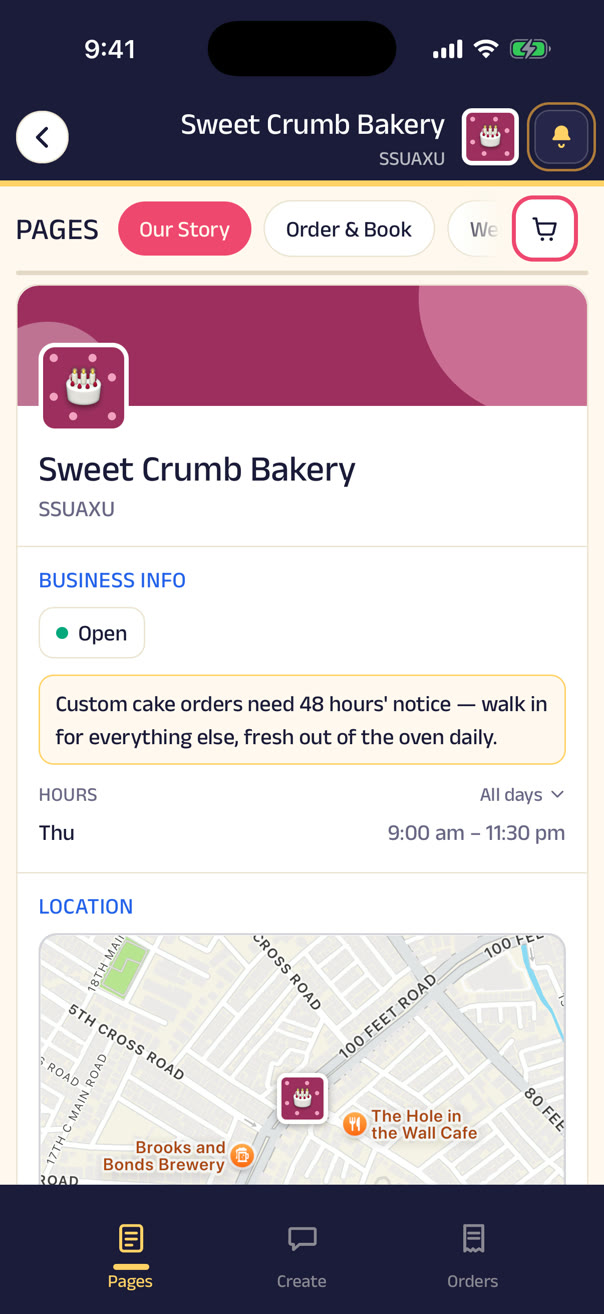Expand the All days hours dropdown

[522, 795]
